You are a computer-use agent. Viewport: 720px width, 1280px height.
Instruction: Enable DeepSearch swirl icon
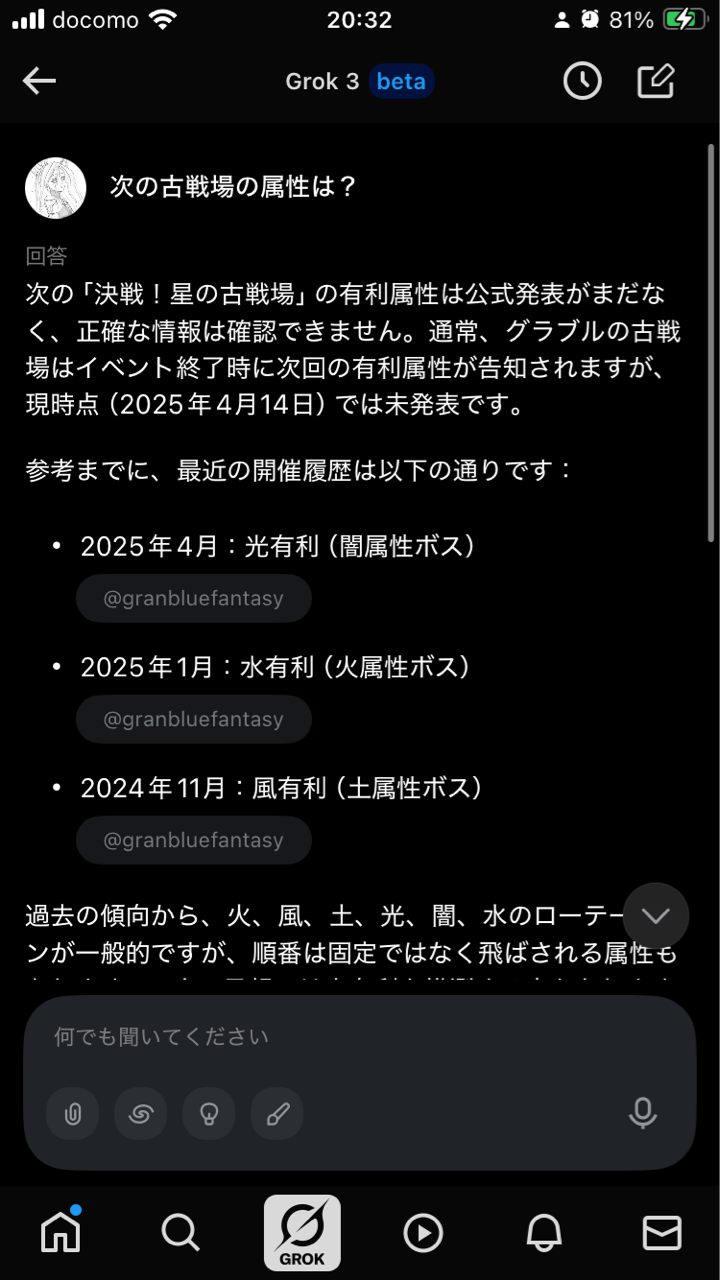pos(141,1113)
